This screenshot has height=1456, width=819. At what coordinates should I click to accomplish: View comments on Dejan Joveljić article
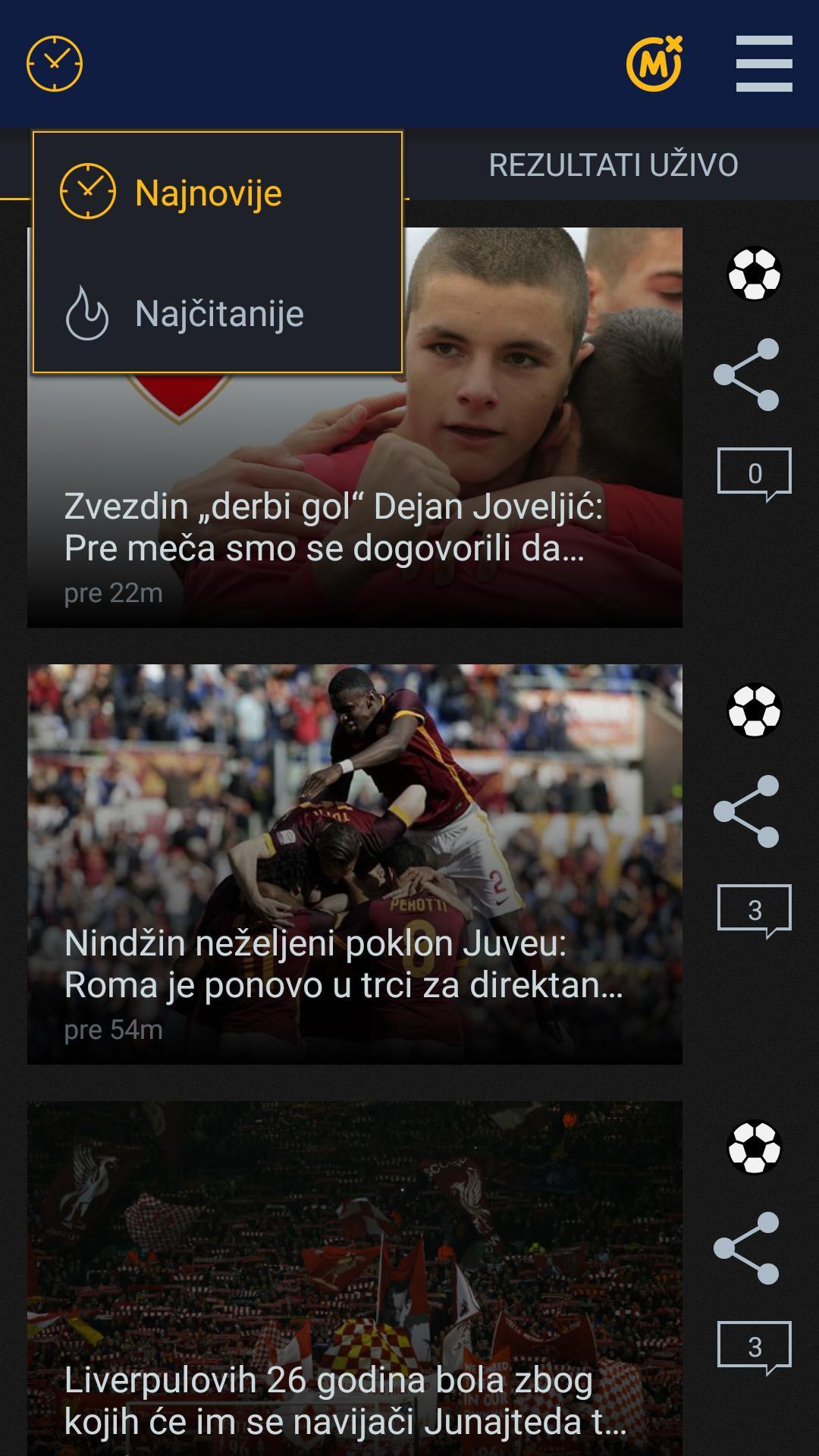click(x=754, y=473)
